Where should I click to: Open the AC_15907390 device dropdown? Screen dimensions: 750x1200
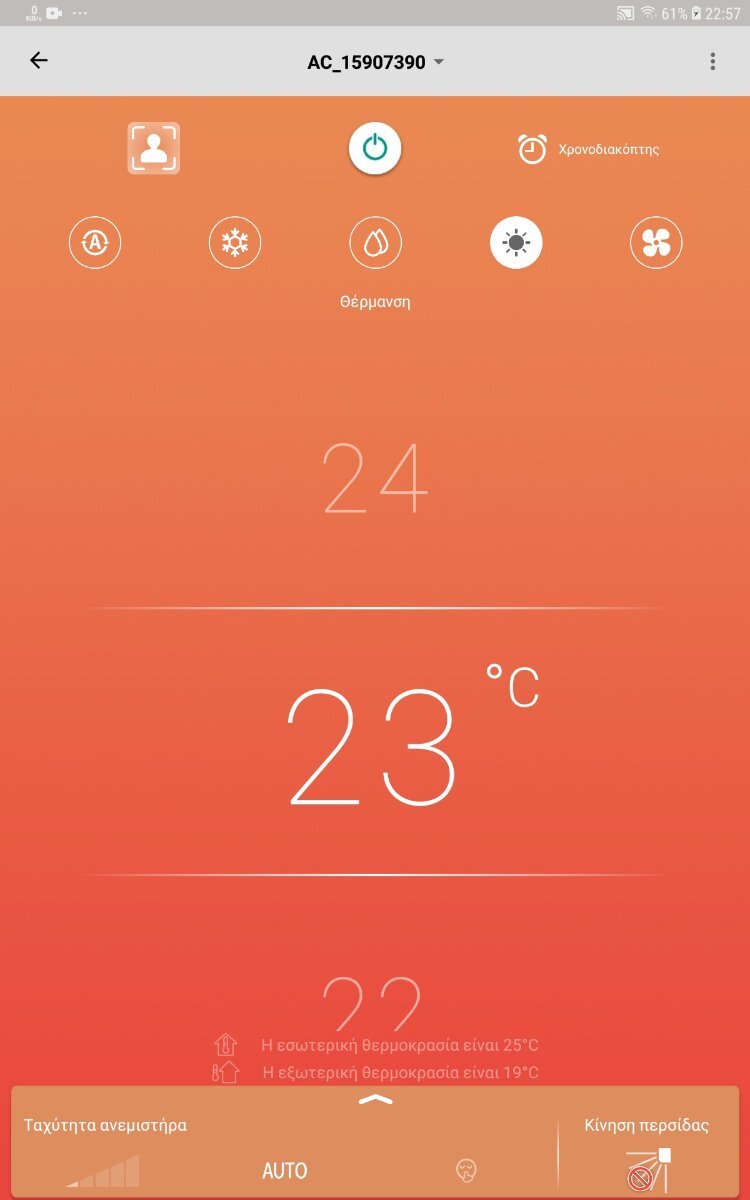pos(375,62)
